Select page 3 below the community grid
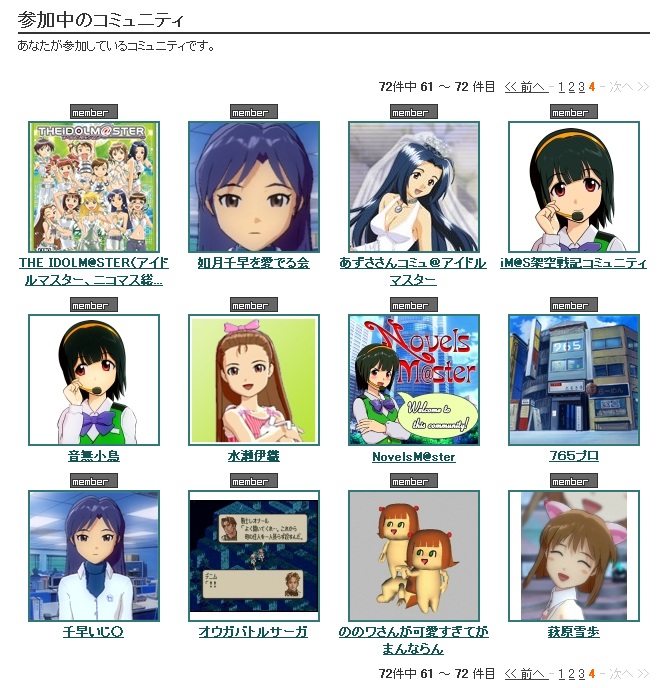This screenshot has width=660, height=688. 581,673
